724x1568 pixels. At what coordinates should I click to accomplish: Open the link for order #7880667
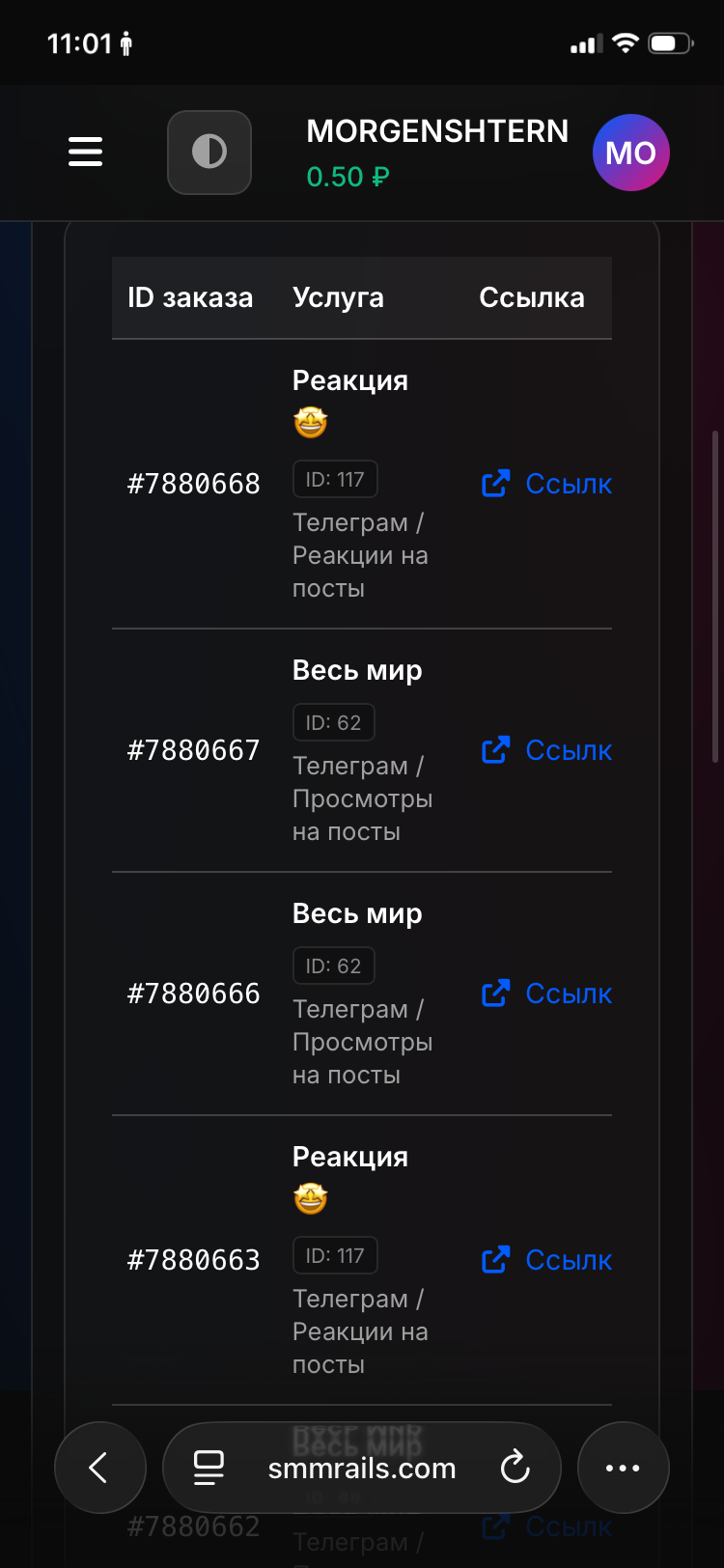point(547,750)
